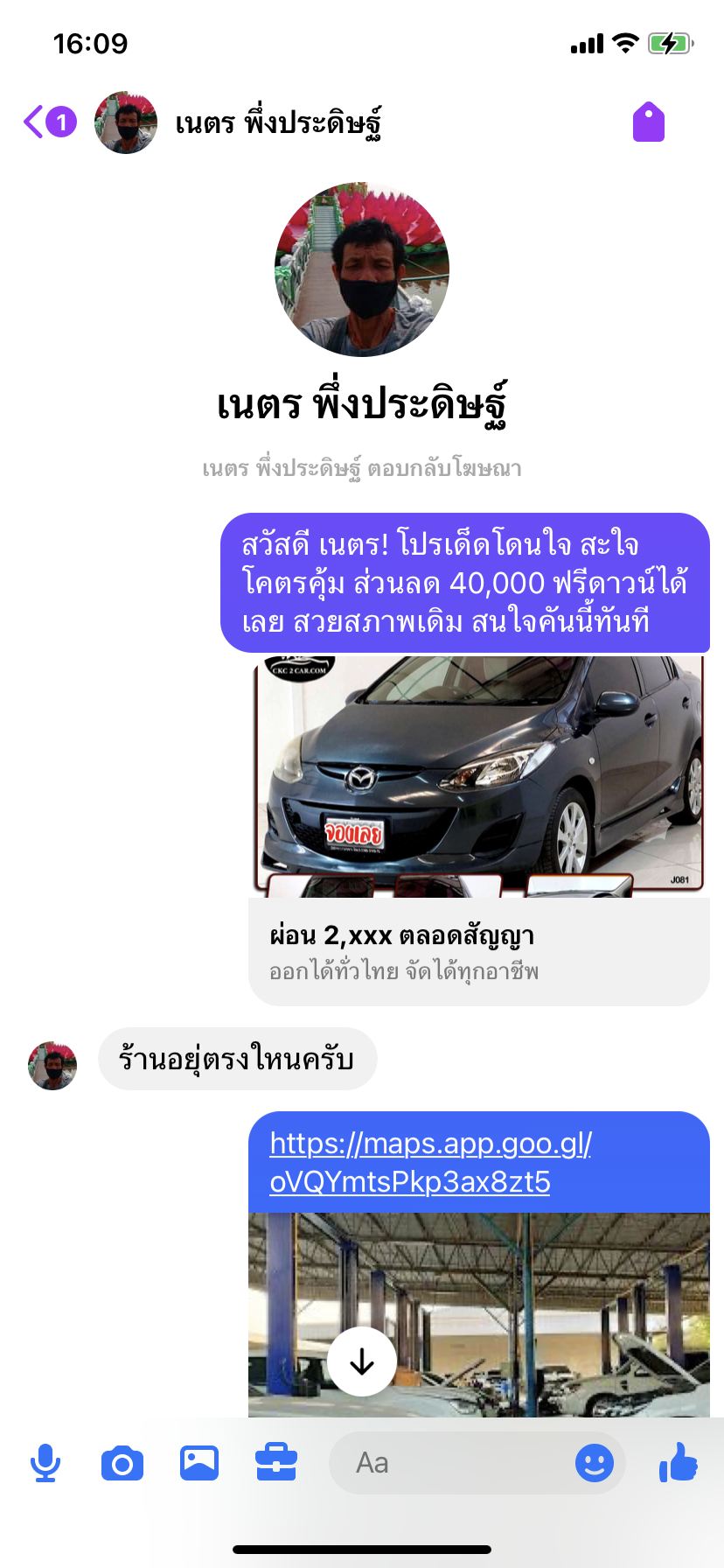Image resolution: width=724 pixels, height=1568 pixels.
Task: Open the business tools briefcase icon
Action: [x=276, y=1463]
